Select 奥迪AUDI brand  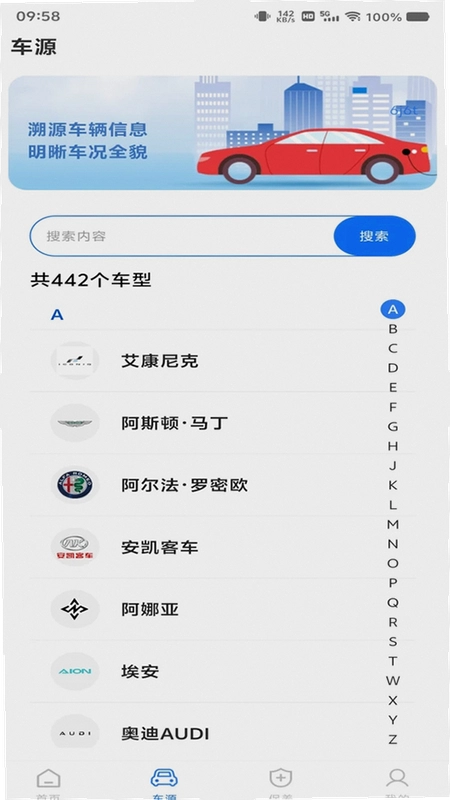(222, 734)
